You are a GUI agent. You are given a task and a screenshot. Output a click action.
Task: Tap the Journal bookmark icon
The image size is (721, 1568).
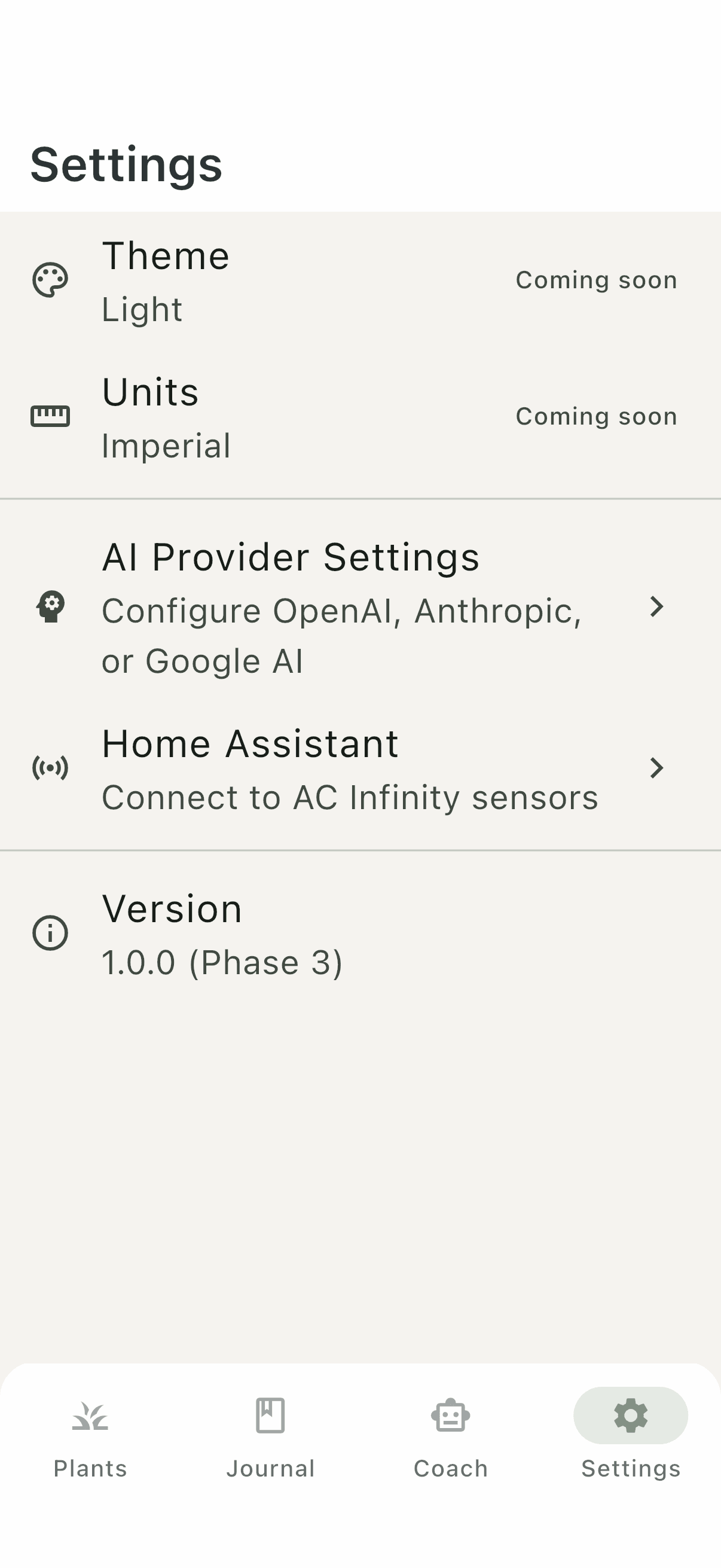point(270,1417)
